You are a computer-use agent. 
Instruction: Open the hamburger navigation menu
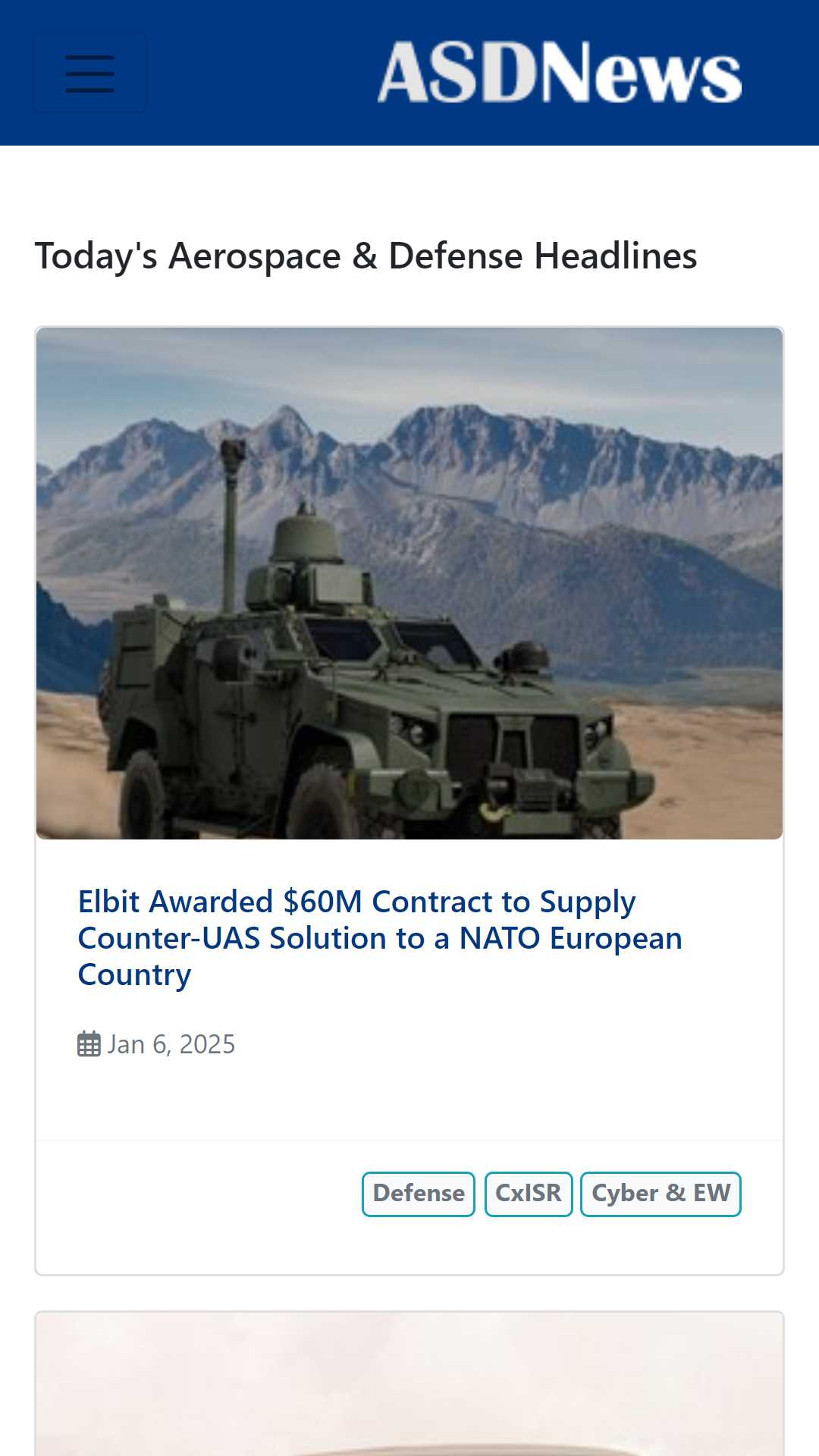click(89, 73)
